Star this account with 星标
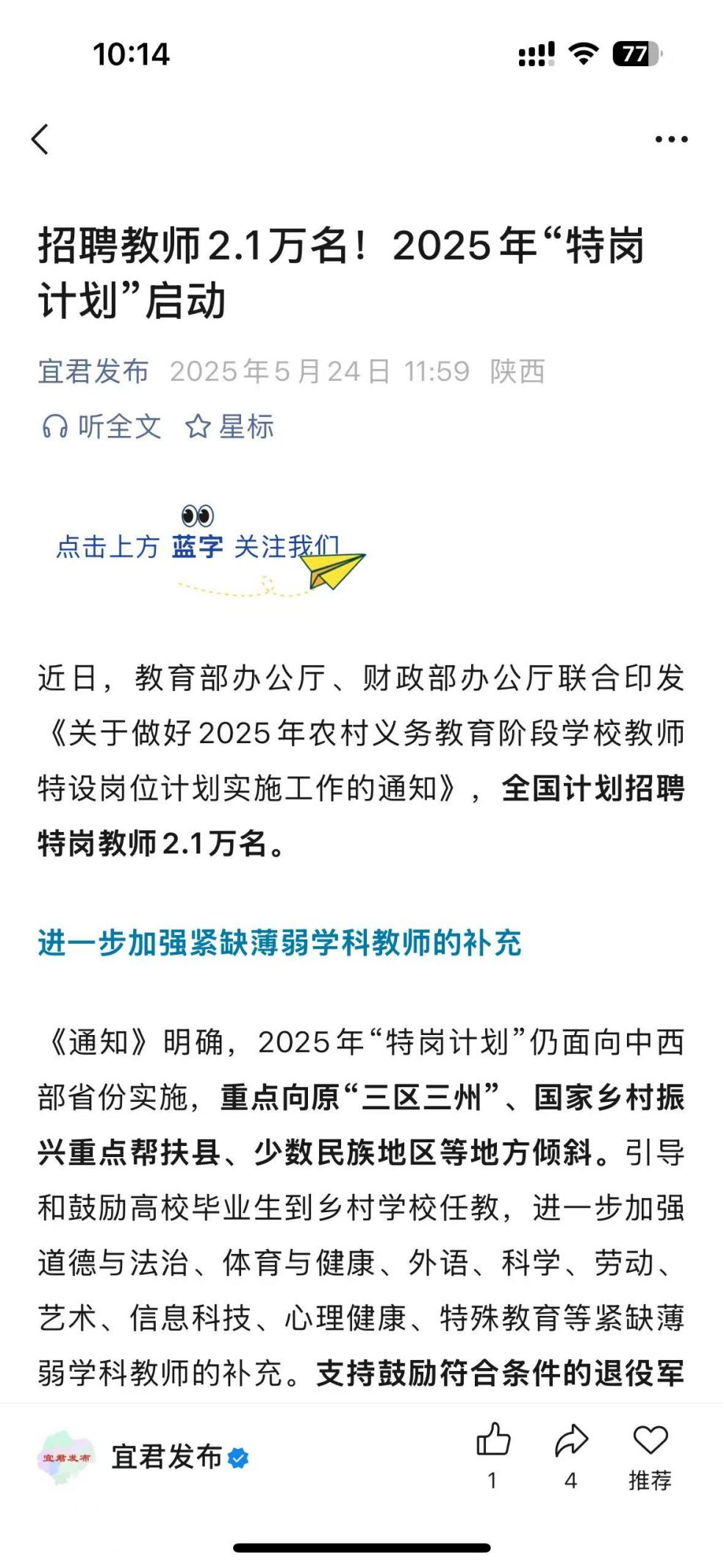This screenshot has width=724, height=1568. (229, 426)
